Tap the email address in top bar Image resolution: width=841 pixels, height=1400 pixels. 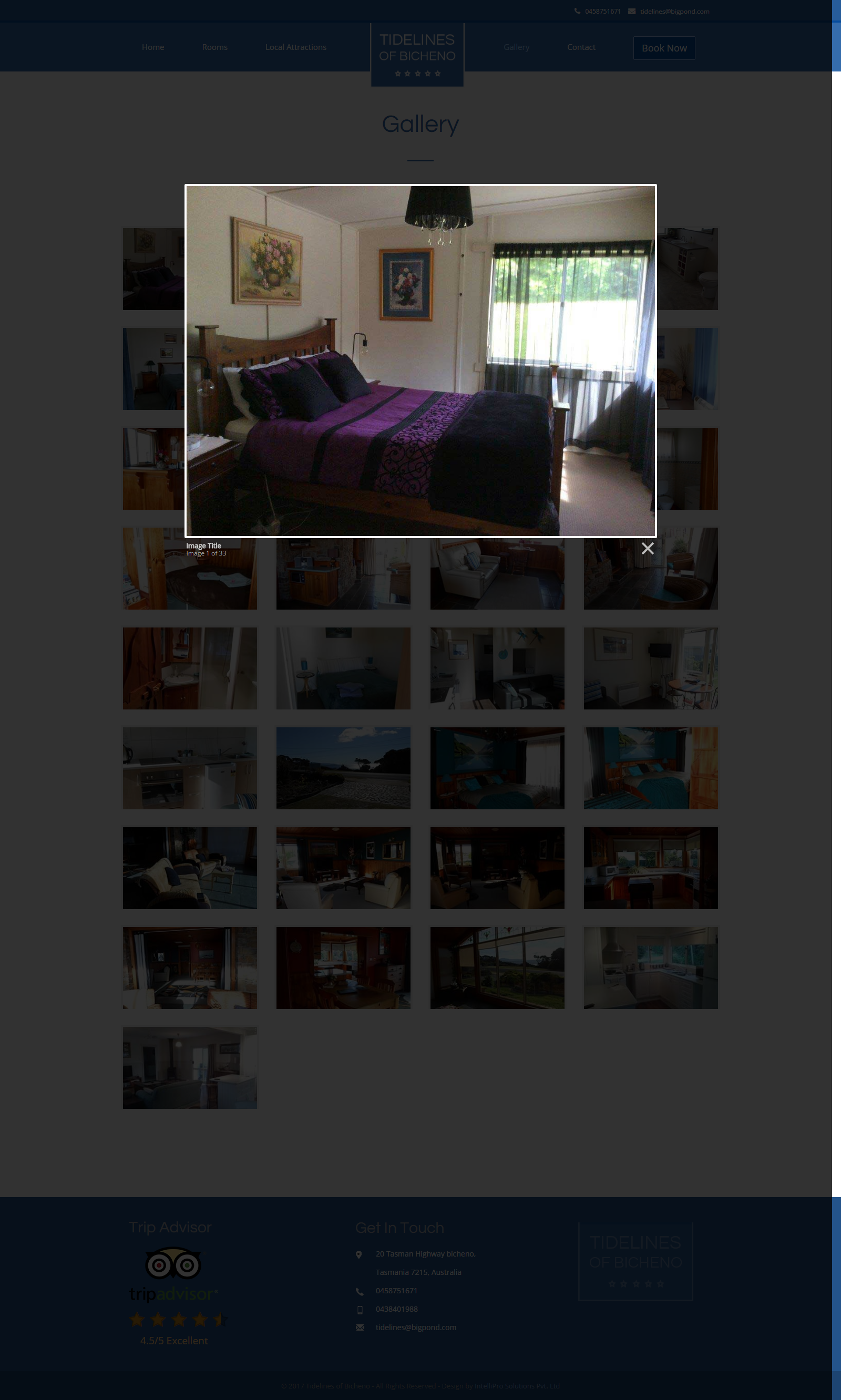pyautogui.click(x=674, y=12)
